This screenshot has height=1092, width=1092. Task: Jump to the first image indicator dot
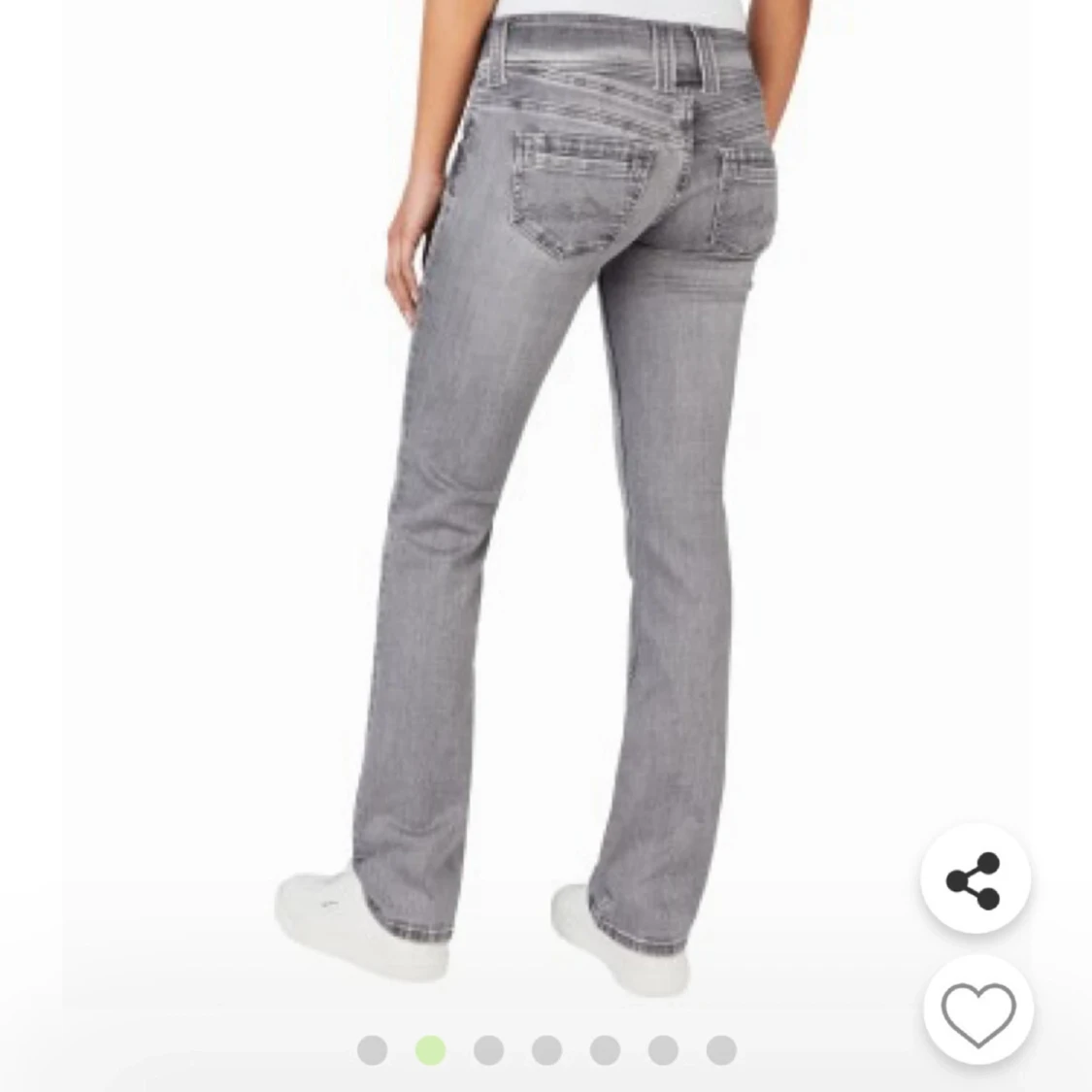372,1050
